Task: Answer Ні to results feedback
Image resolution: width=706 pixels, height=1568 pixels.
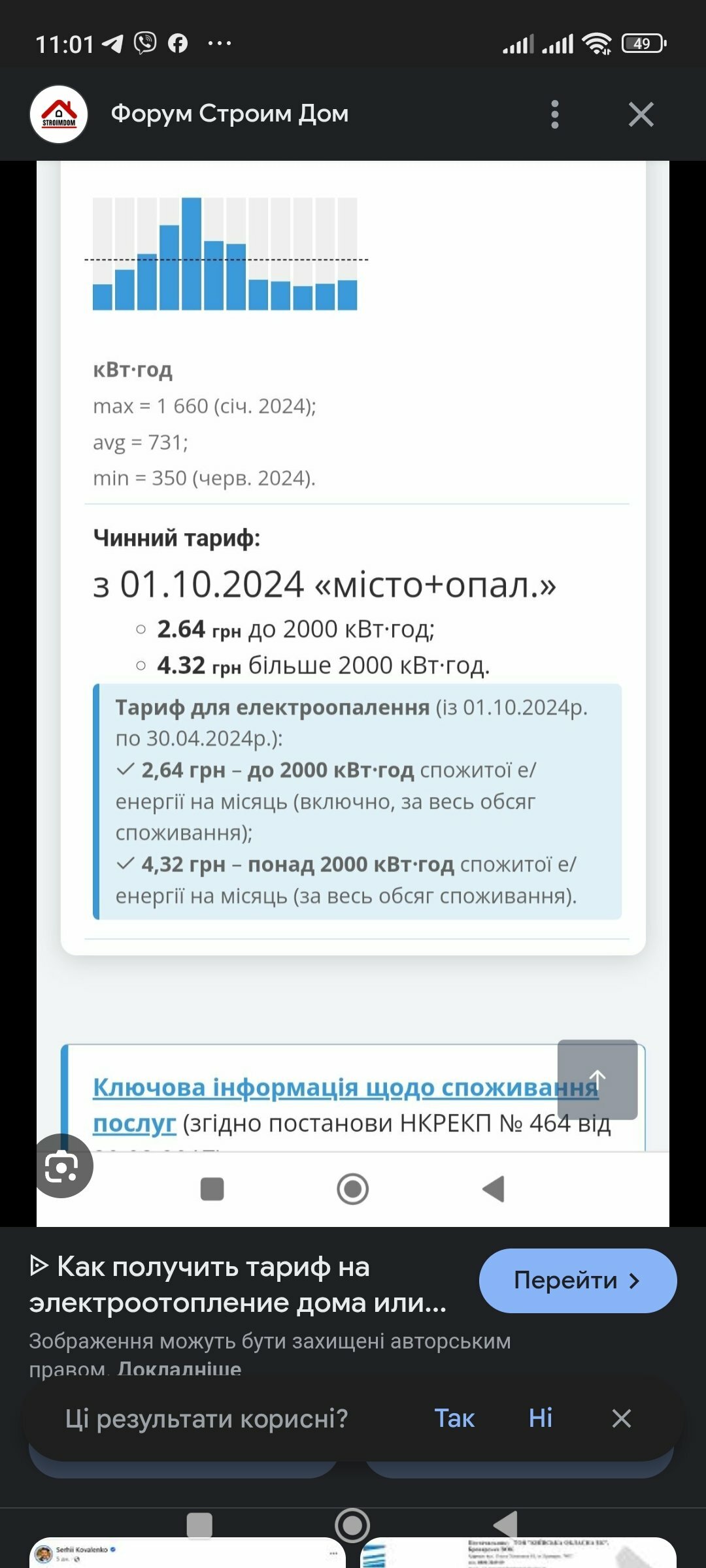Action: tap(541, 1418)
